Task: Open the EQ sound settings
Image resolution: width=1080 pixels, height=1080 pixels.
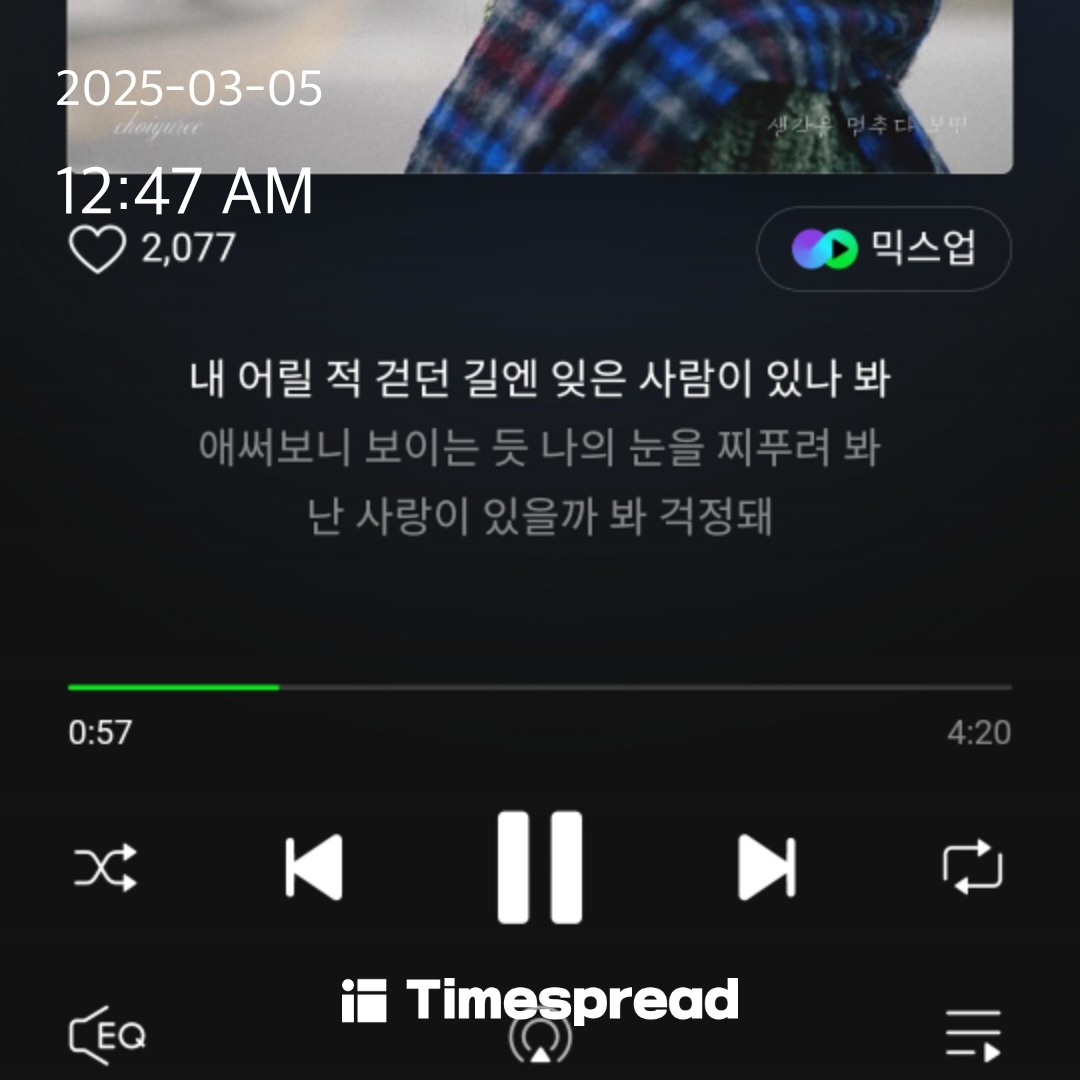Action: tap(107, 1036)
